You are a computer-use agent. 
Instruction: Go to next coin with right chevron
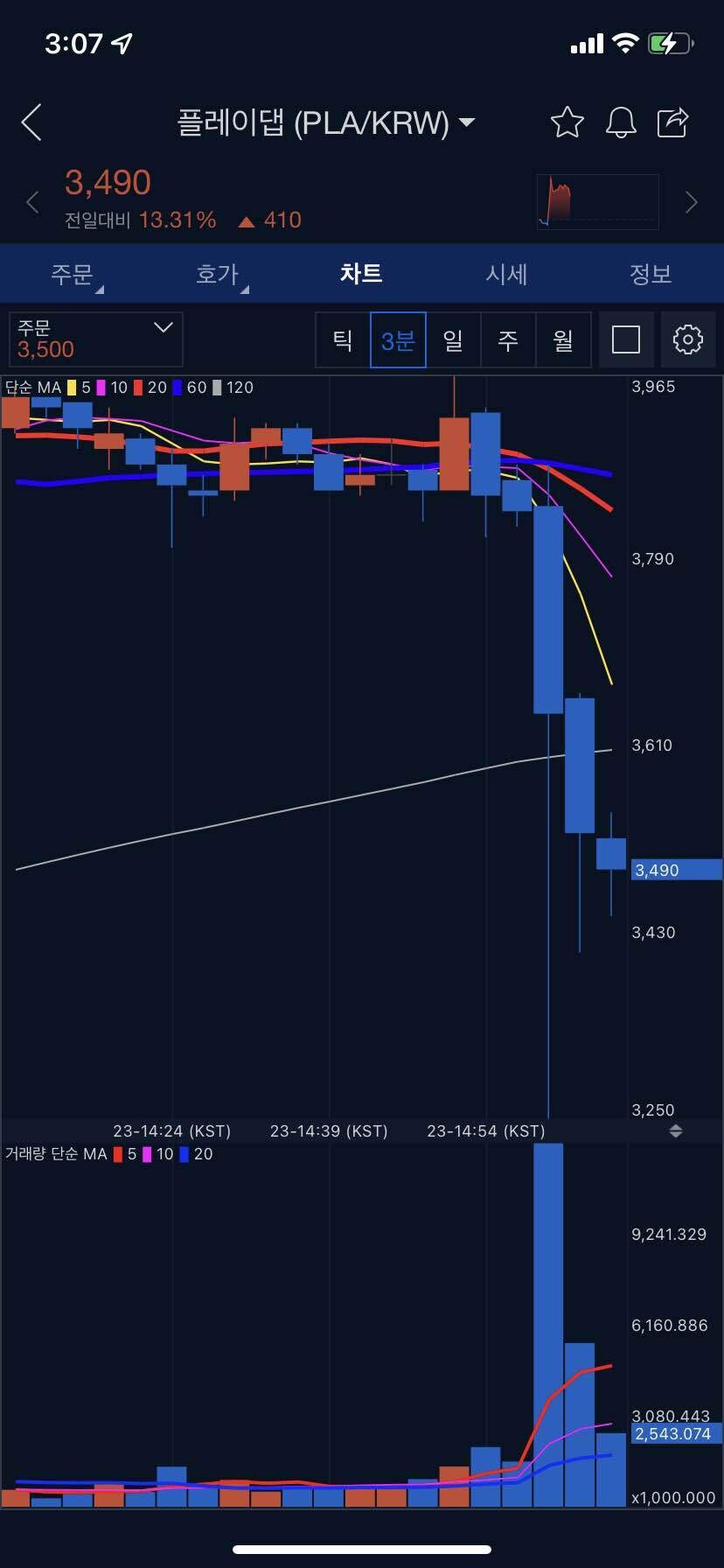(691, 202)
